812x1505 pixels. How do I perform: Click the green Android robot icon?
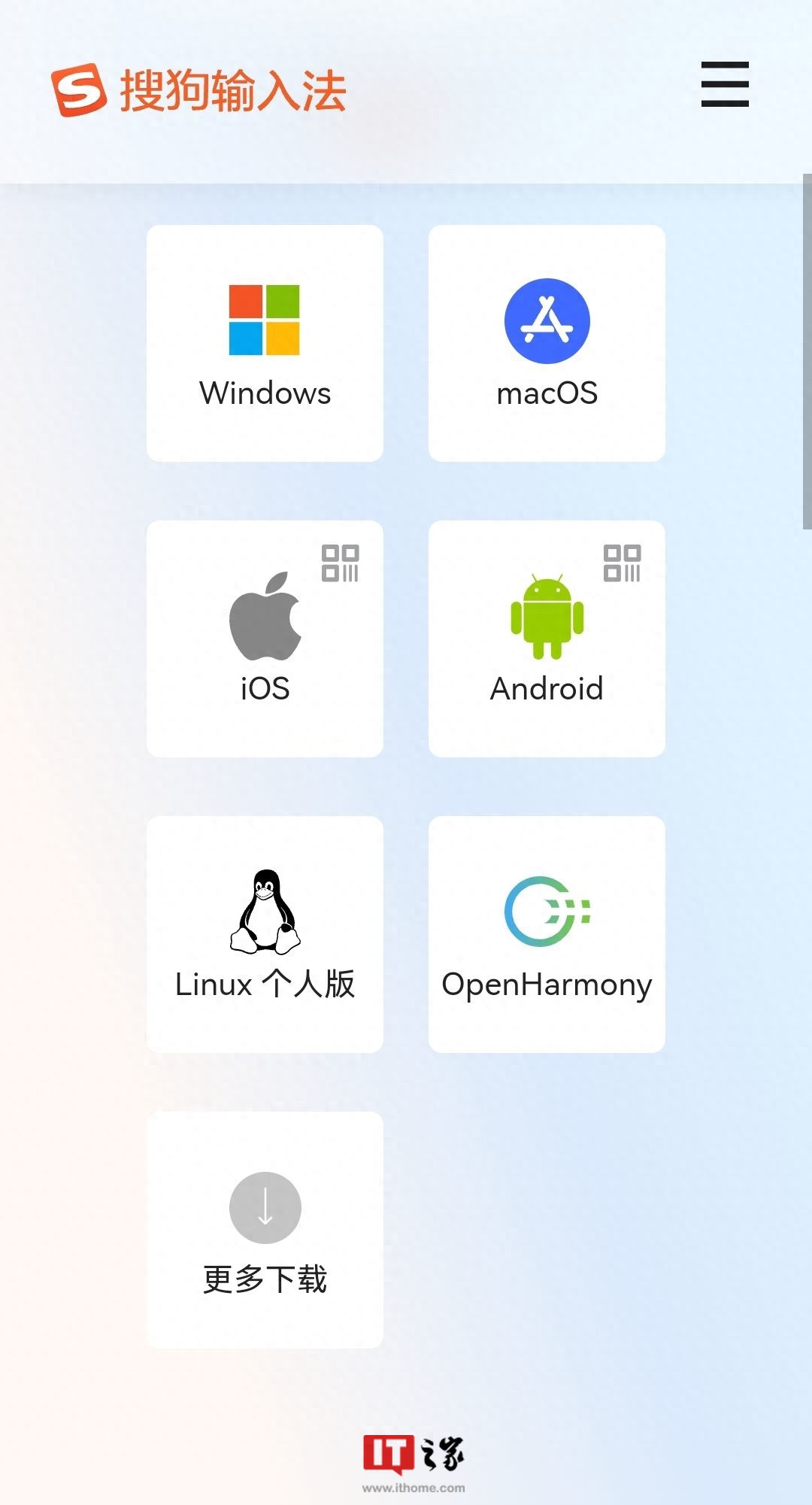(x=547, y=617)
